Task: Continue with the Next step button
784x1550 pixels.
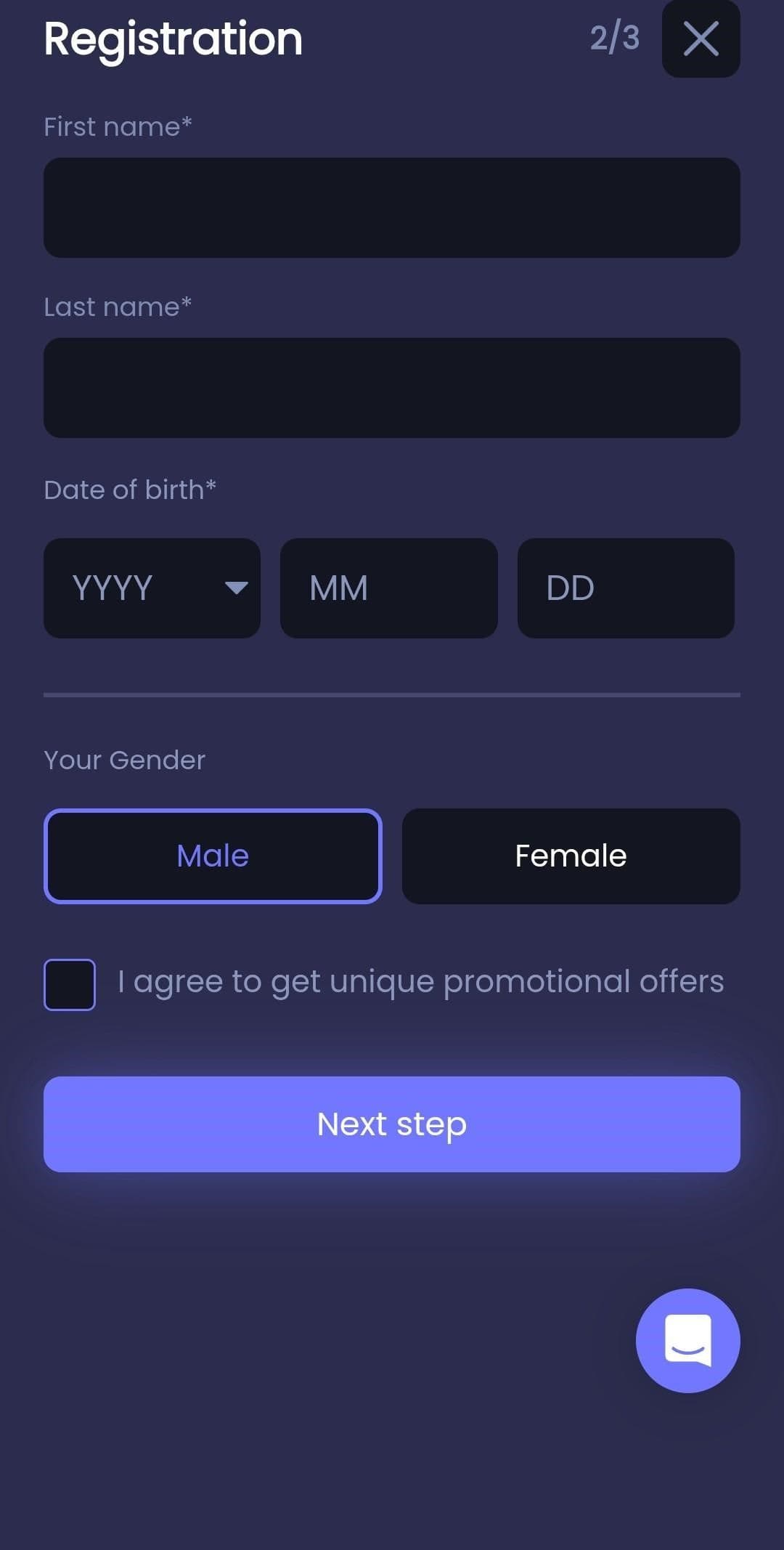Action: tap(392, 1124)
